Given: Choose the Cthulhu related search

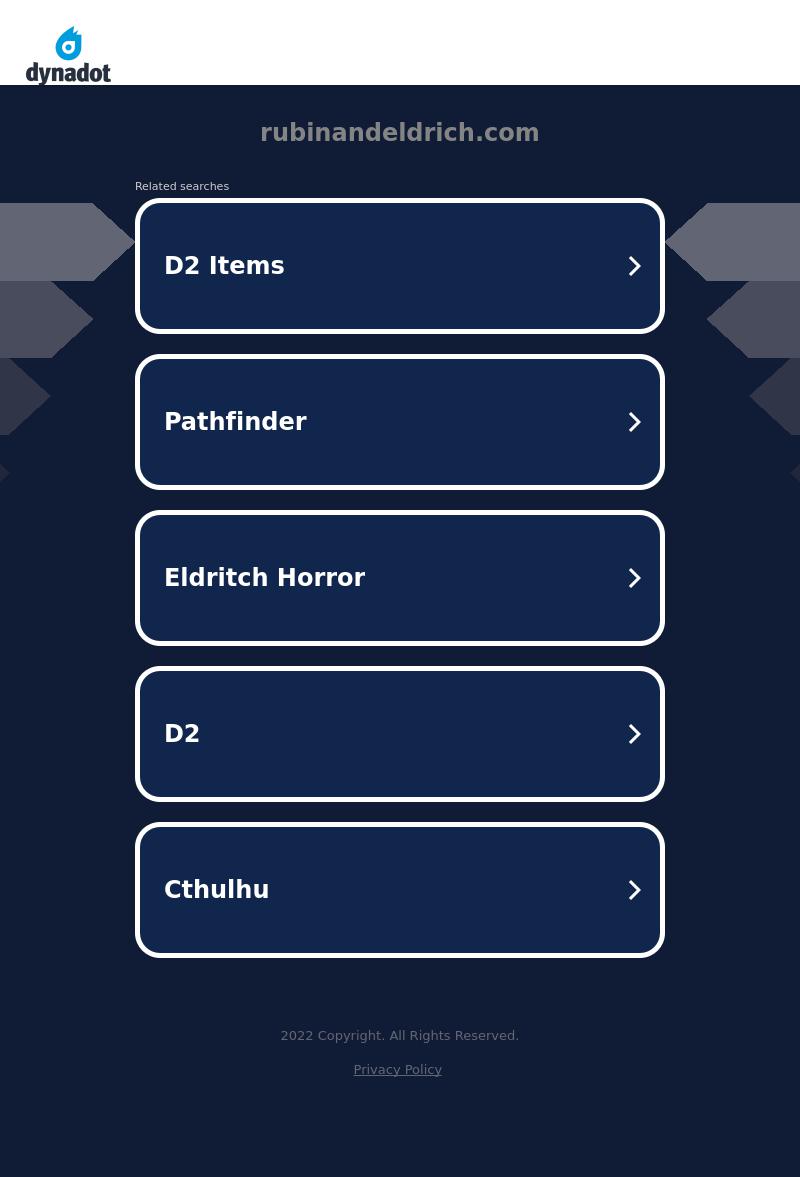Looking at the screenshot, I should coord(399,890).
